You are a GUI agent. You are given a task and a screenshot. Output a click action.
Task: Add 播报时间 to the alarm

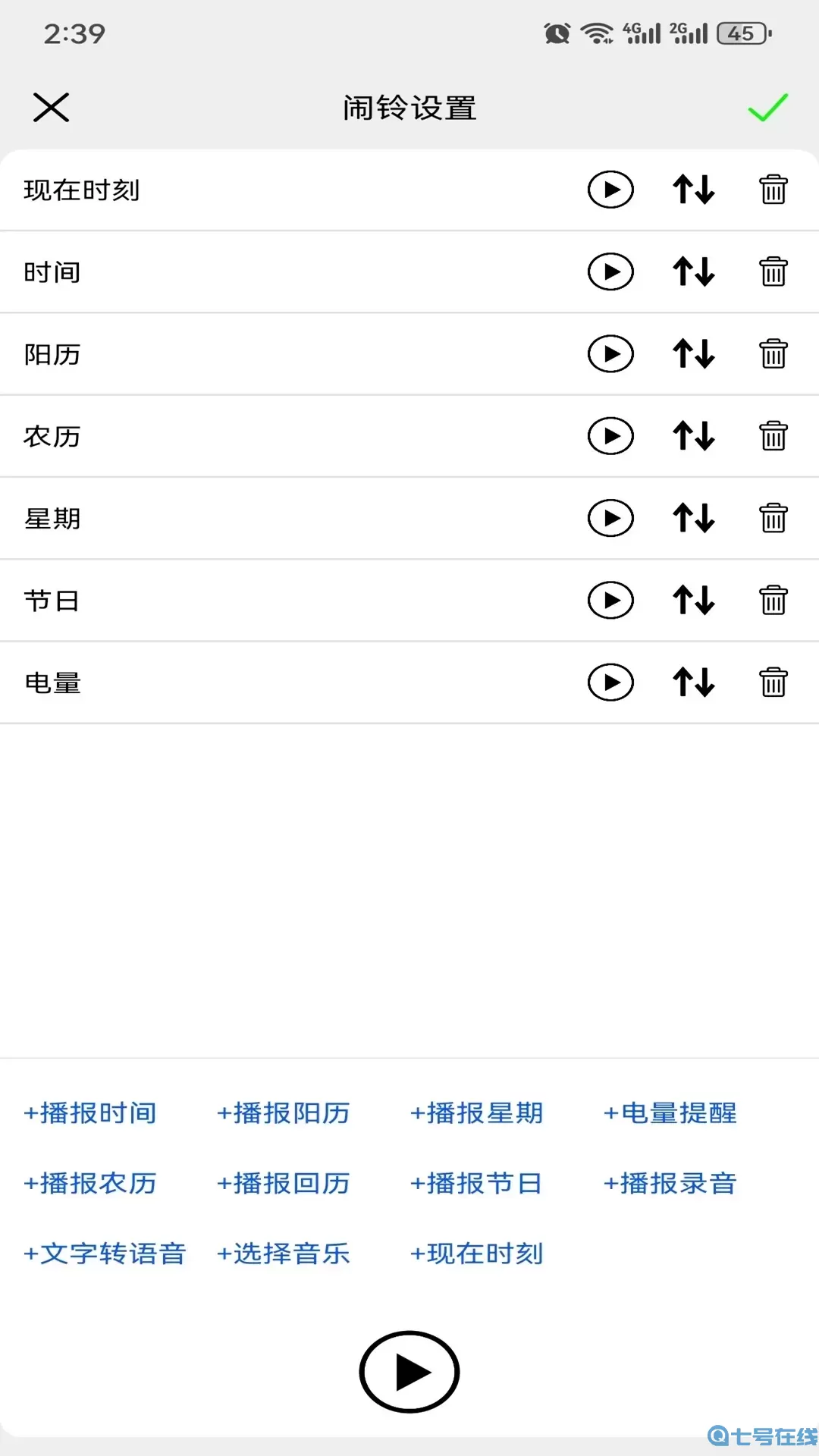[x=90, y=1113]
